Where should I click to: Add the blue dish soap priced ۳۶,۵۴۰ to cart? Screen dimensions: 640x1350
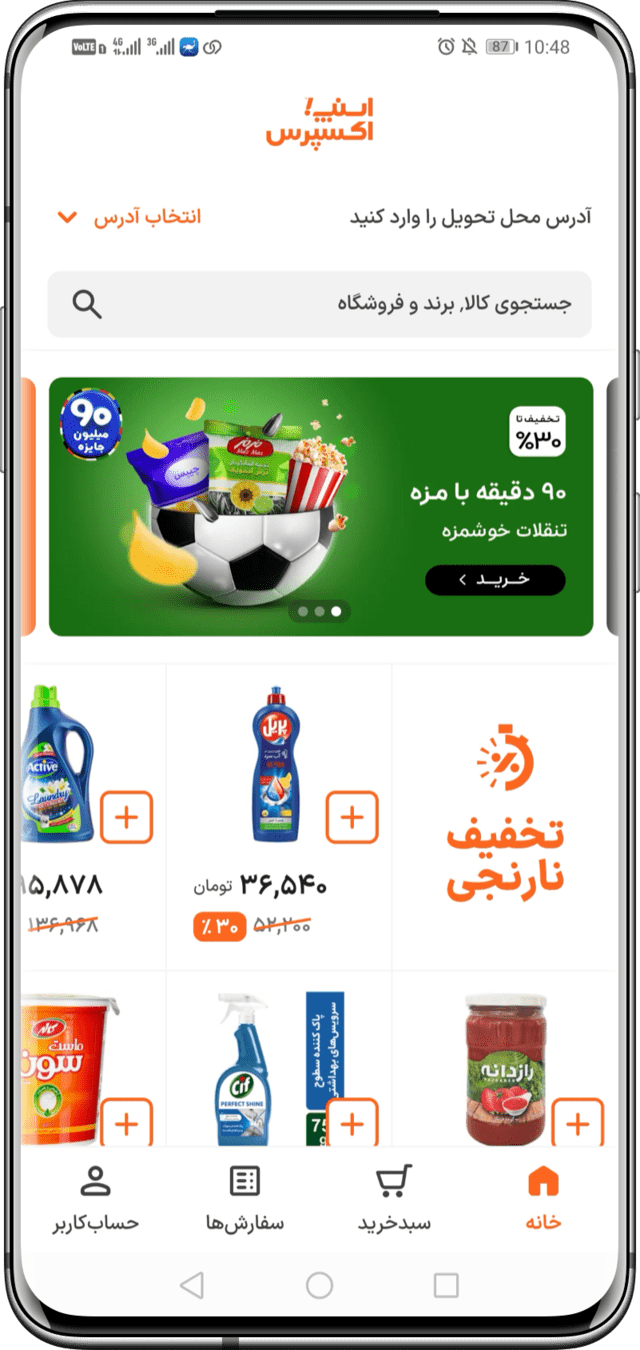[352, 817]
